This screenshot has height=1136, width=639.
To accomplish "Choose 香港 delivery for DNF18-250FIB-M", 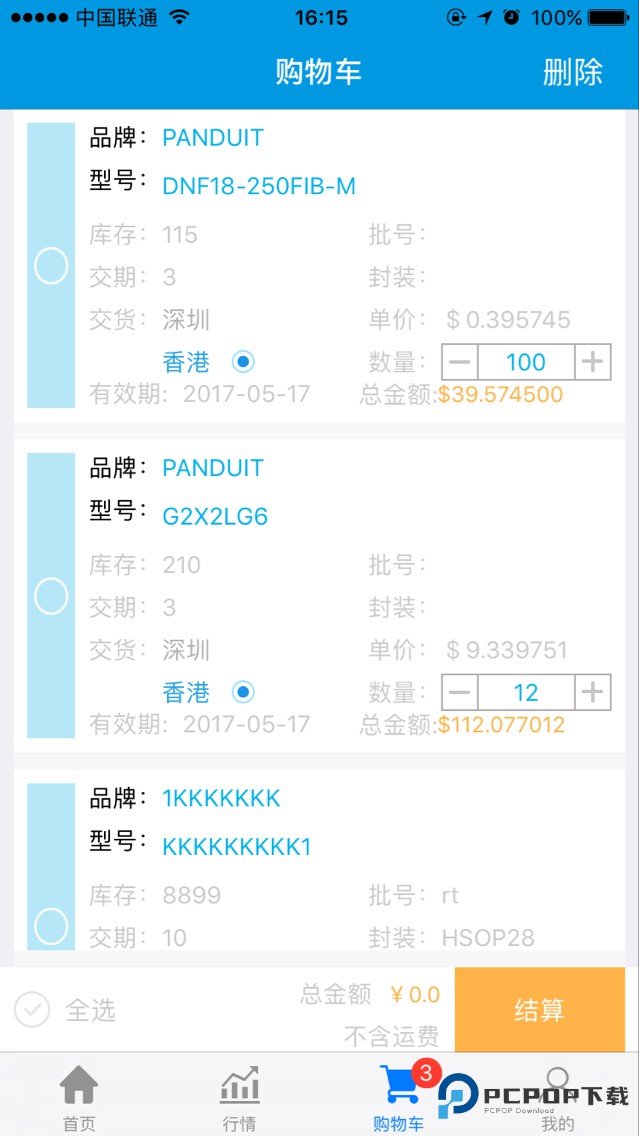I will 243,361.
